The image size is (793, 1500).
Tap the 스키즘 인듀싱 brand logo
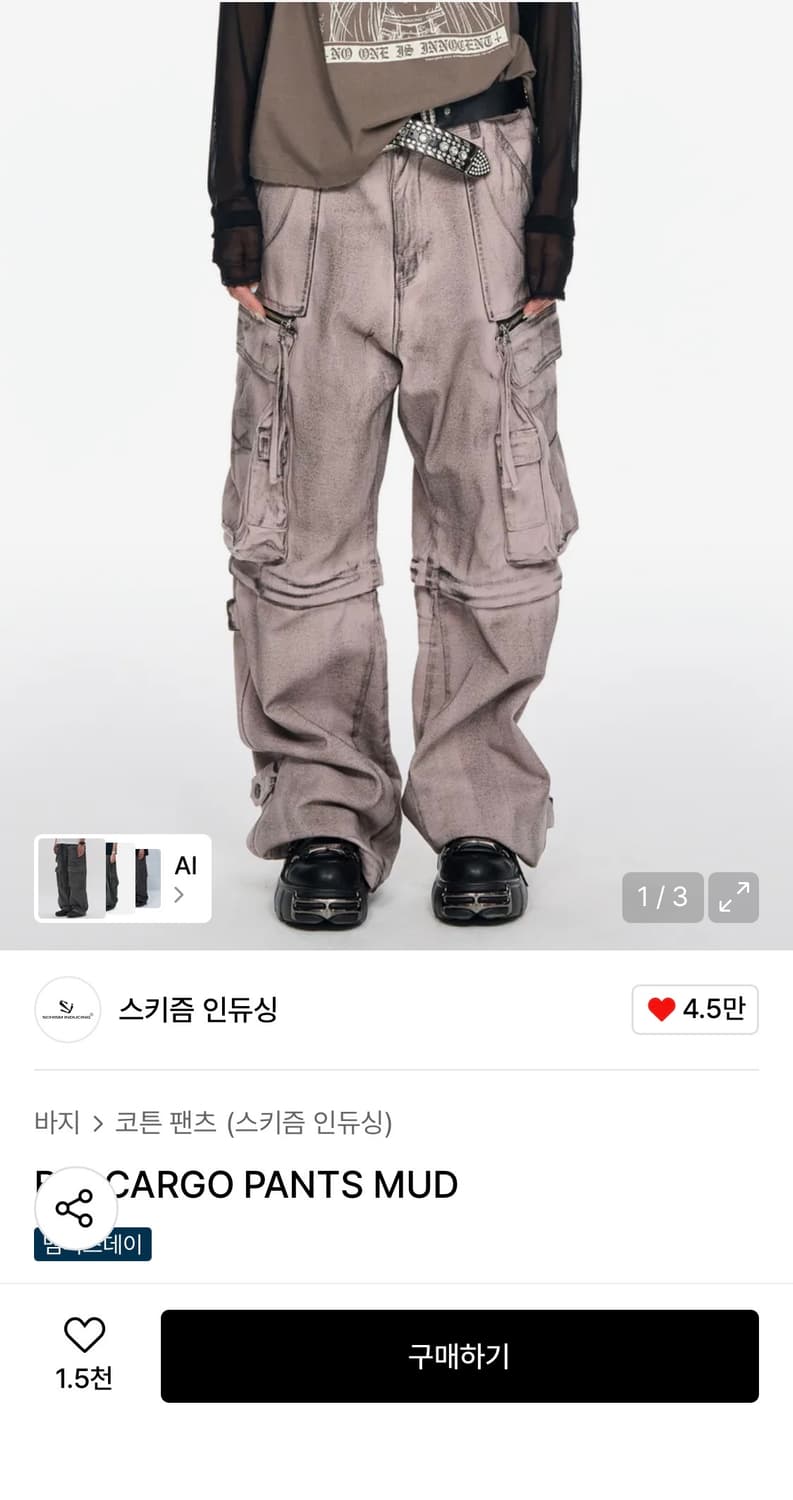click(67, 1010)
